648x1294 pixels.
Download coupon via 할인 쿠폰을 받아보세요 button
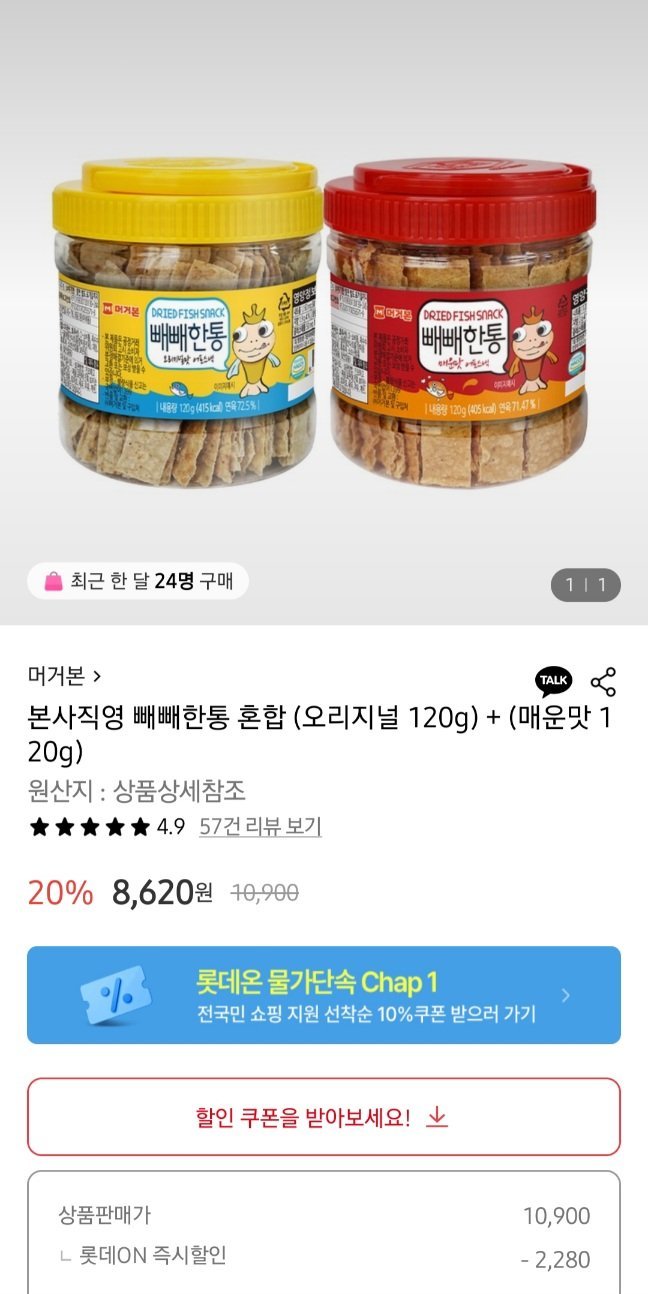[324, 1117]
